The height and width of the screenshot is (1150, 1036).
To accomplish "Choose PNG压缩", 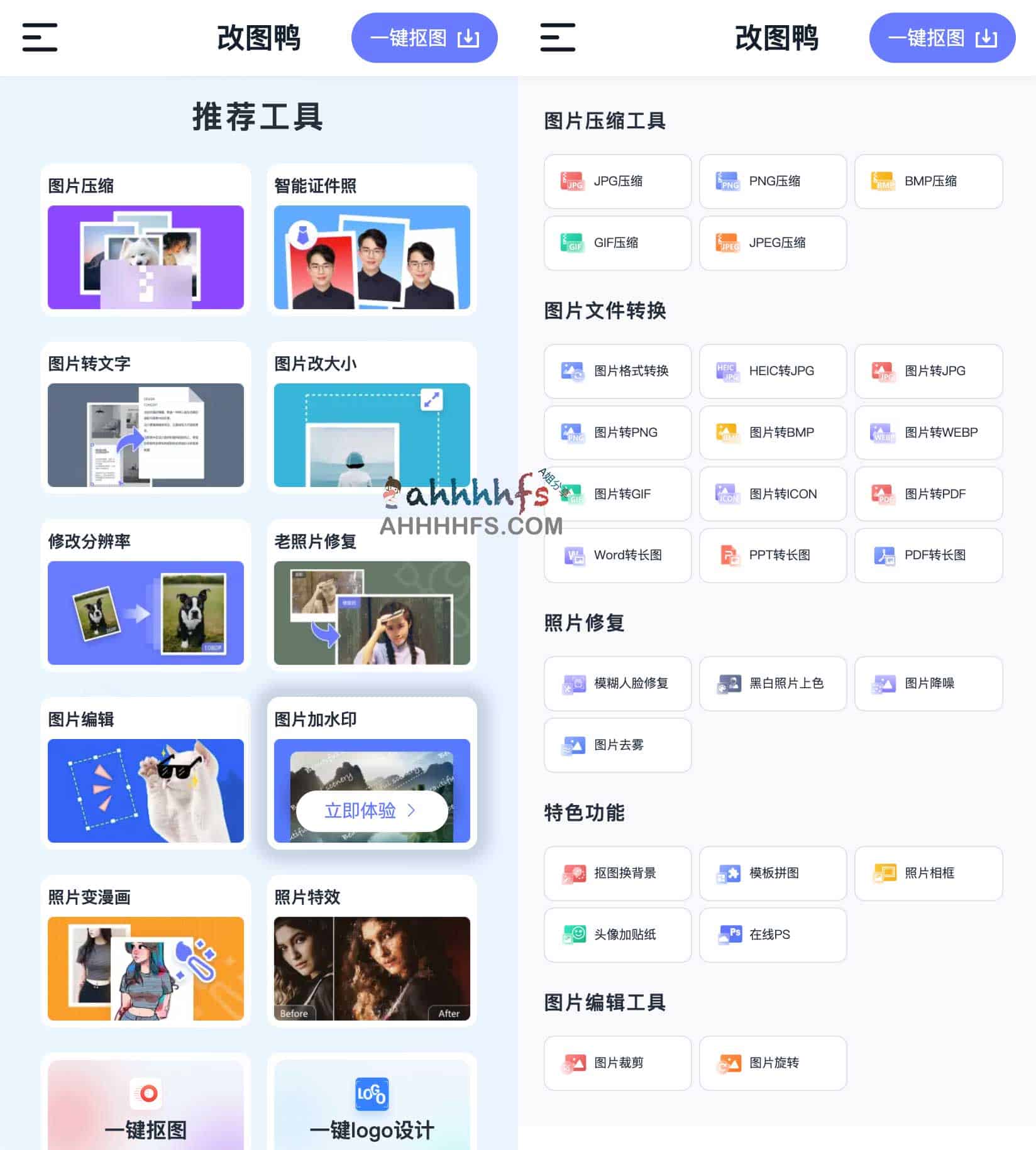I will point(773,182).
